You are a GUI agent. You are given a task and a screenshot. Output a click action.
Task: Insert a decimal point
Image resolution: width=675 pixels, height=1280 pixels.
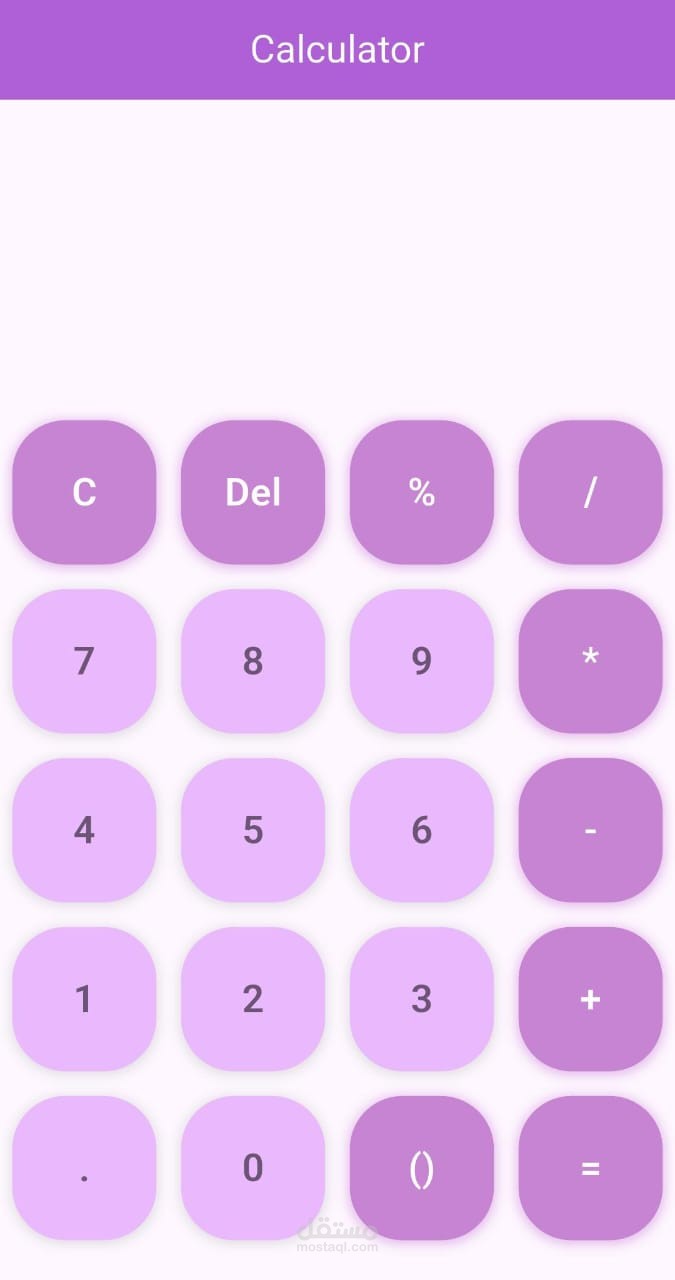click(x=84, y=1168)
